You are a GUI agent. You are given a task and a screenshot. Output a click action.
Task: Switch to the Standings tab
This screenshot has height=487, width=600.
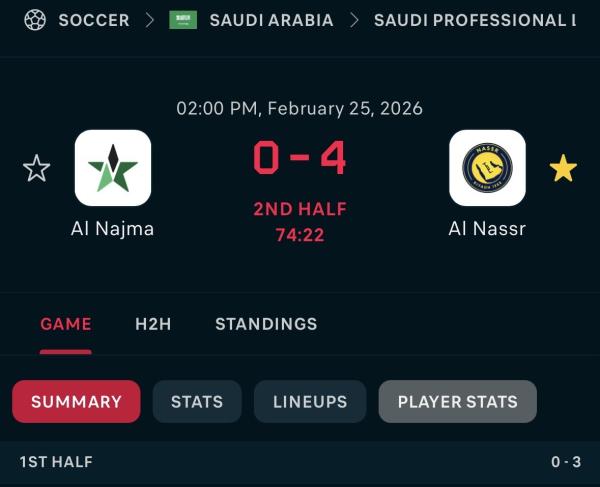(266, 324)
